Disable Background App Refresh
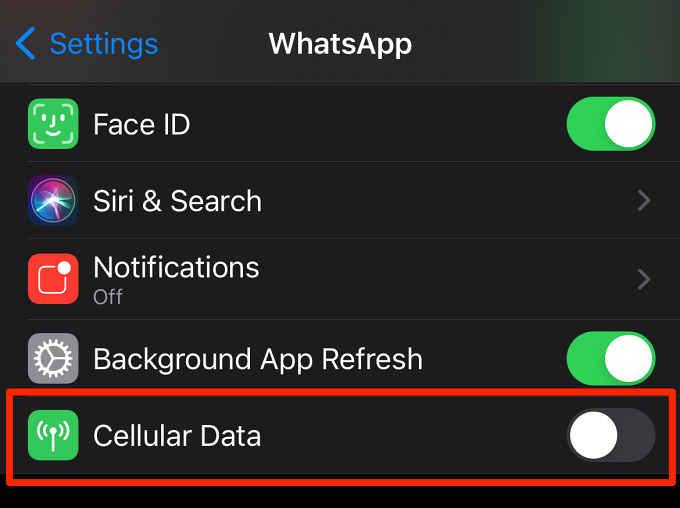The image size is (680, 508). 610,358
